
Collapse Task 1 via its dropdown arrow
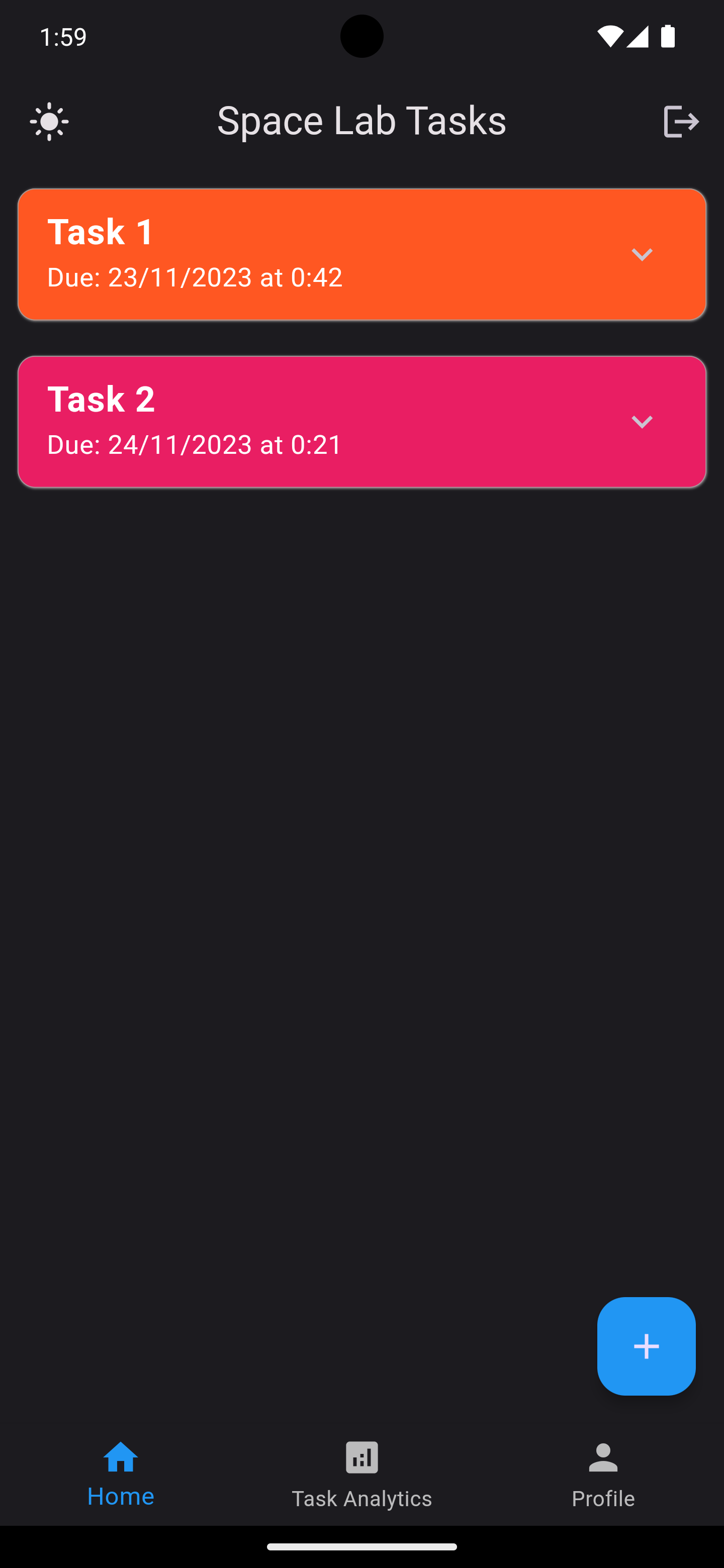pyautogui.click(x=643, y=255)
